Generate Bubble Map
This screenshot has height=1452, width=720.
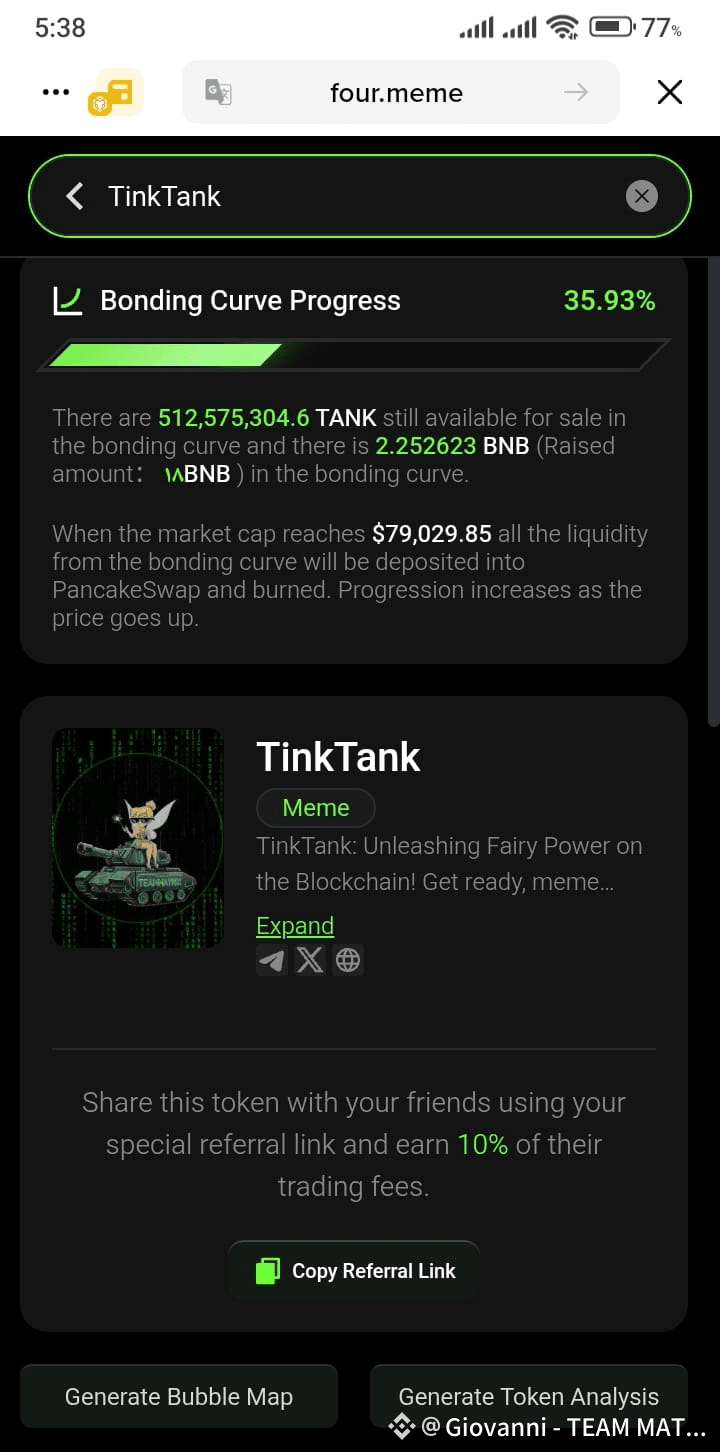click(x=179, y=1396)
